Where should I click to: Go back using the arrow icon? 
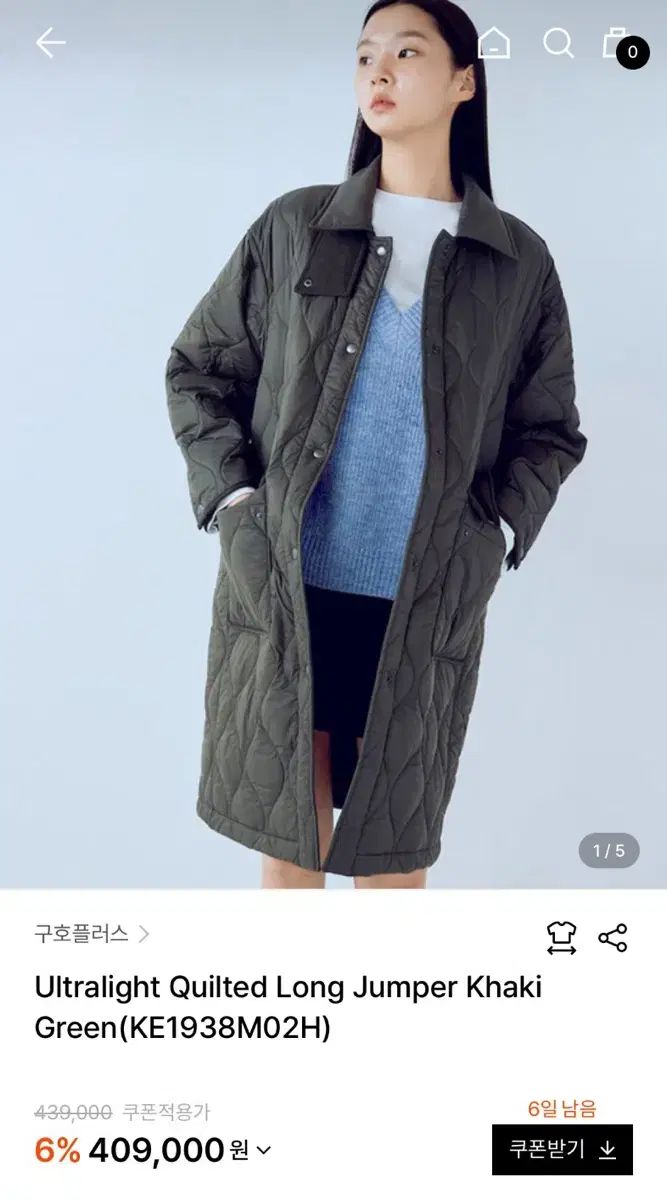50,42
